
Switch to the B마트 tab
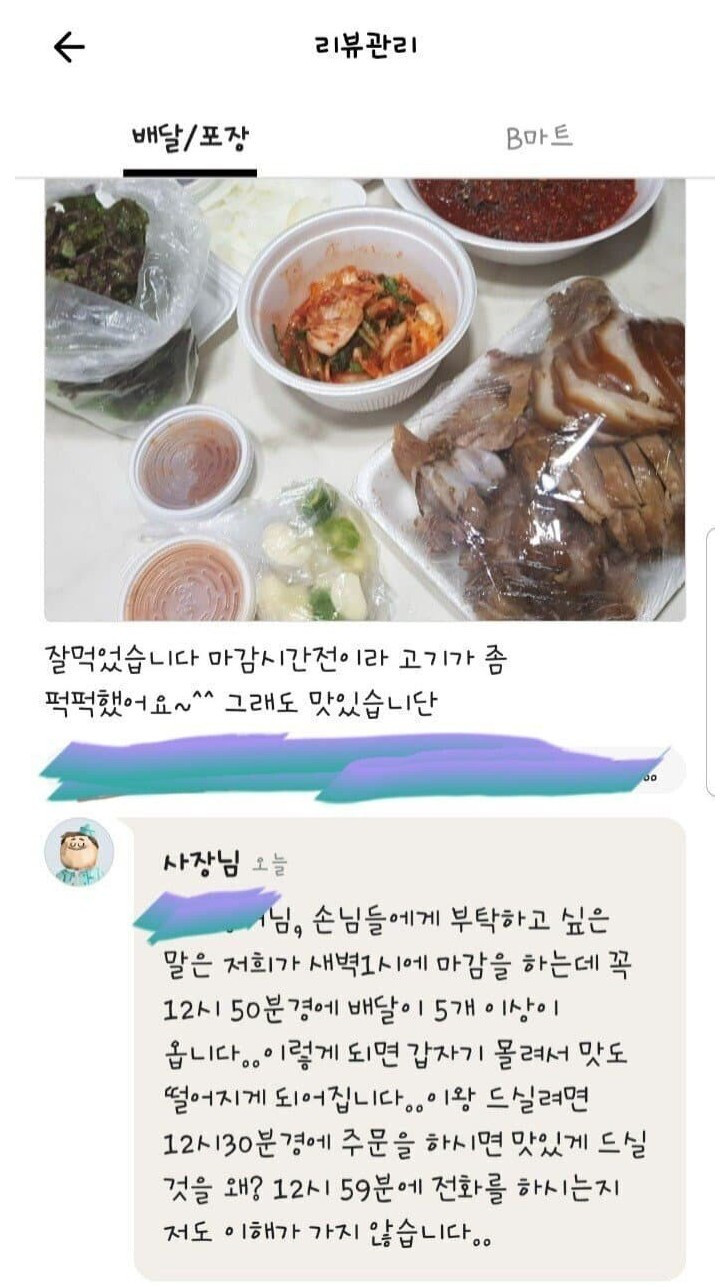coord(539,138)
